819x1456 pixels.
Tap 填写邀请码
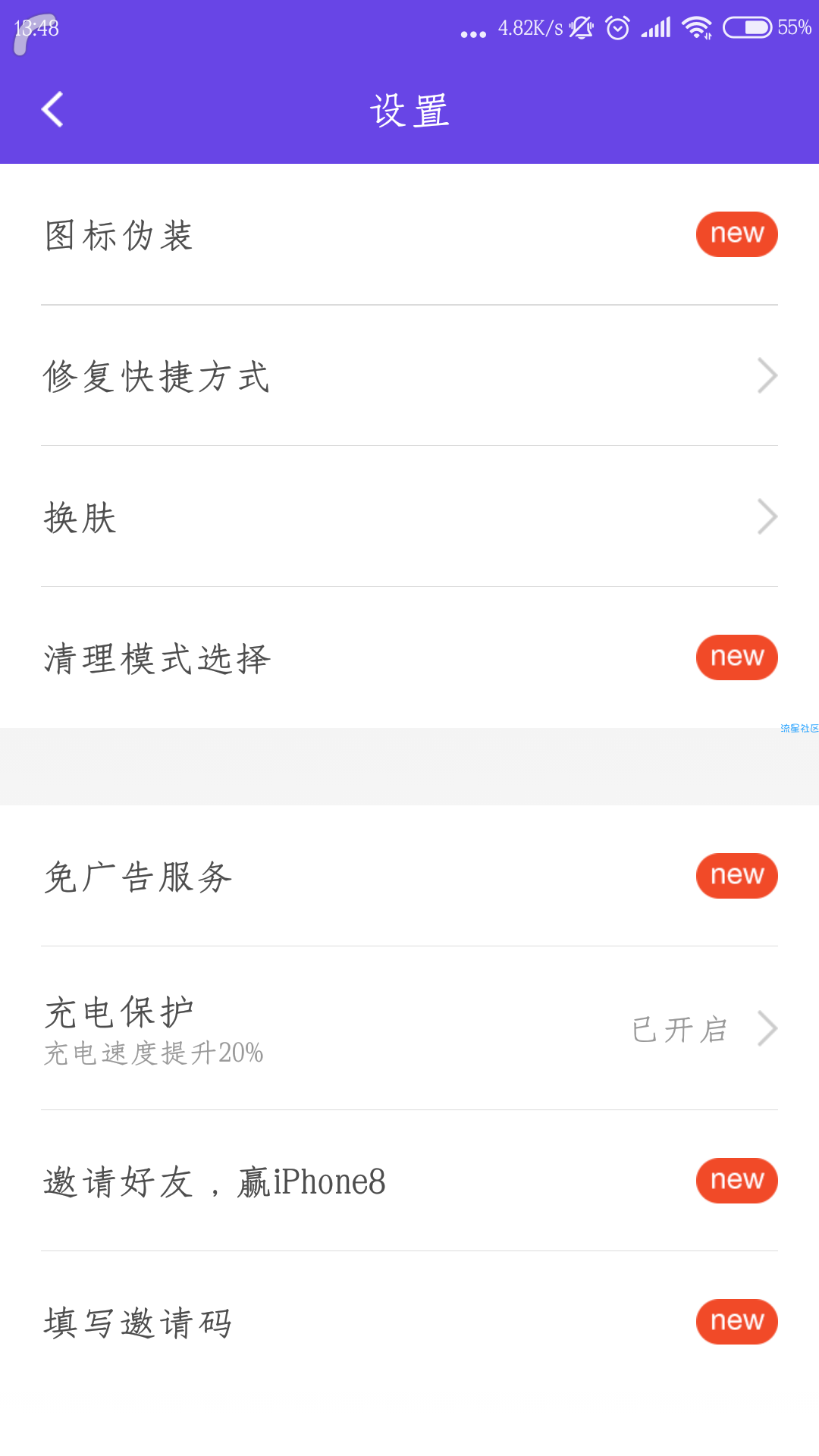(409, 1322)
